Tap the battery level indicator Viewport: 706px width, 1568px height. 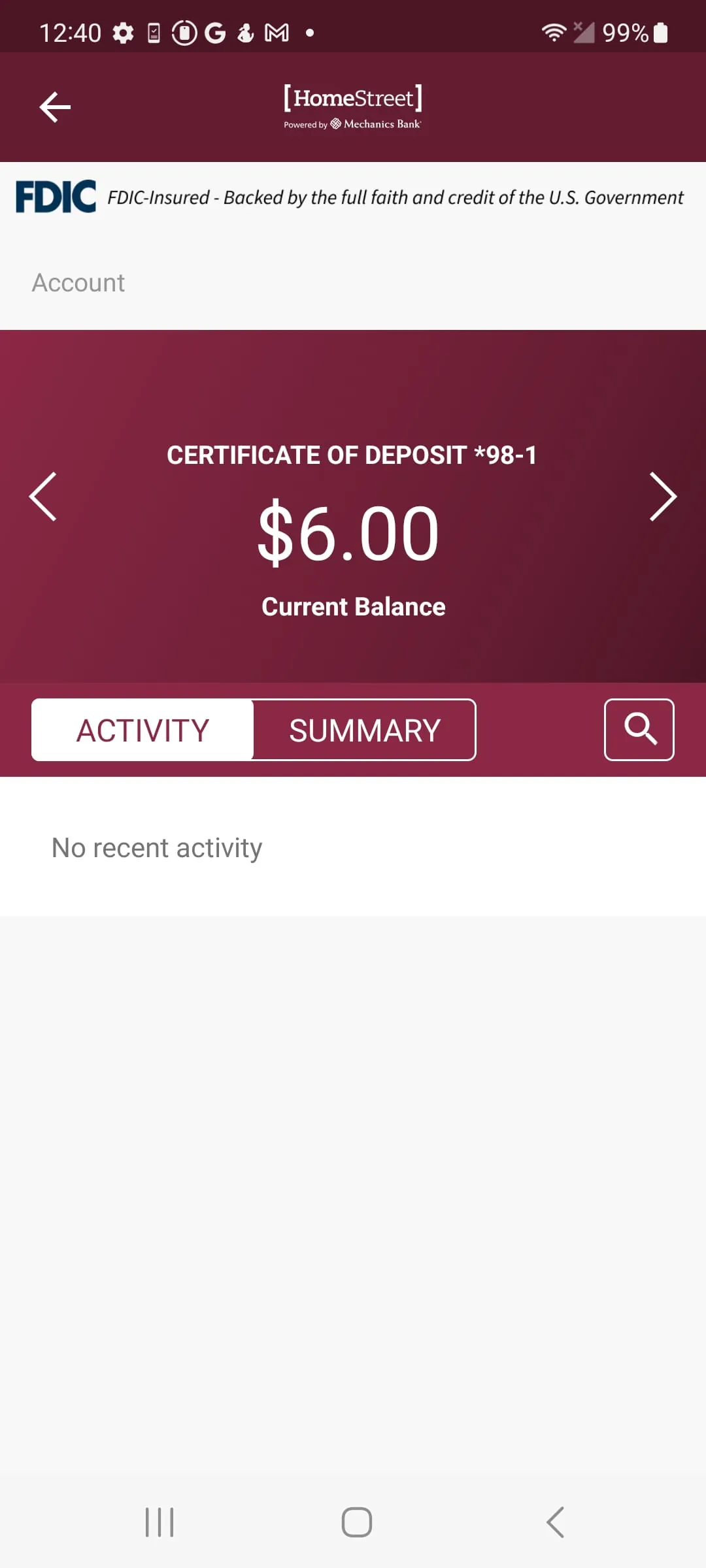click(x=660, y=31)
